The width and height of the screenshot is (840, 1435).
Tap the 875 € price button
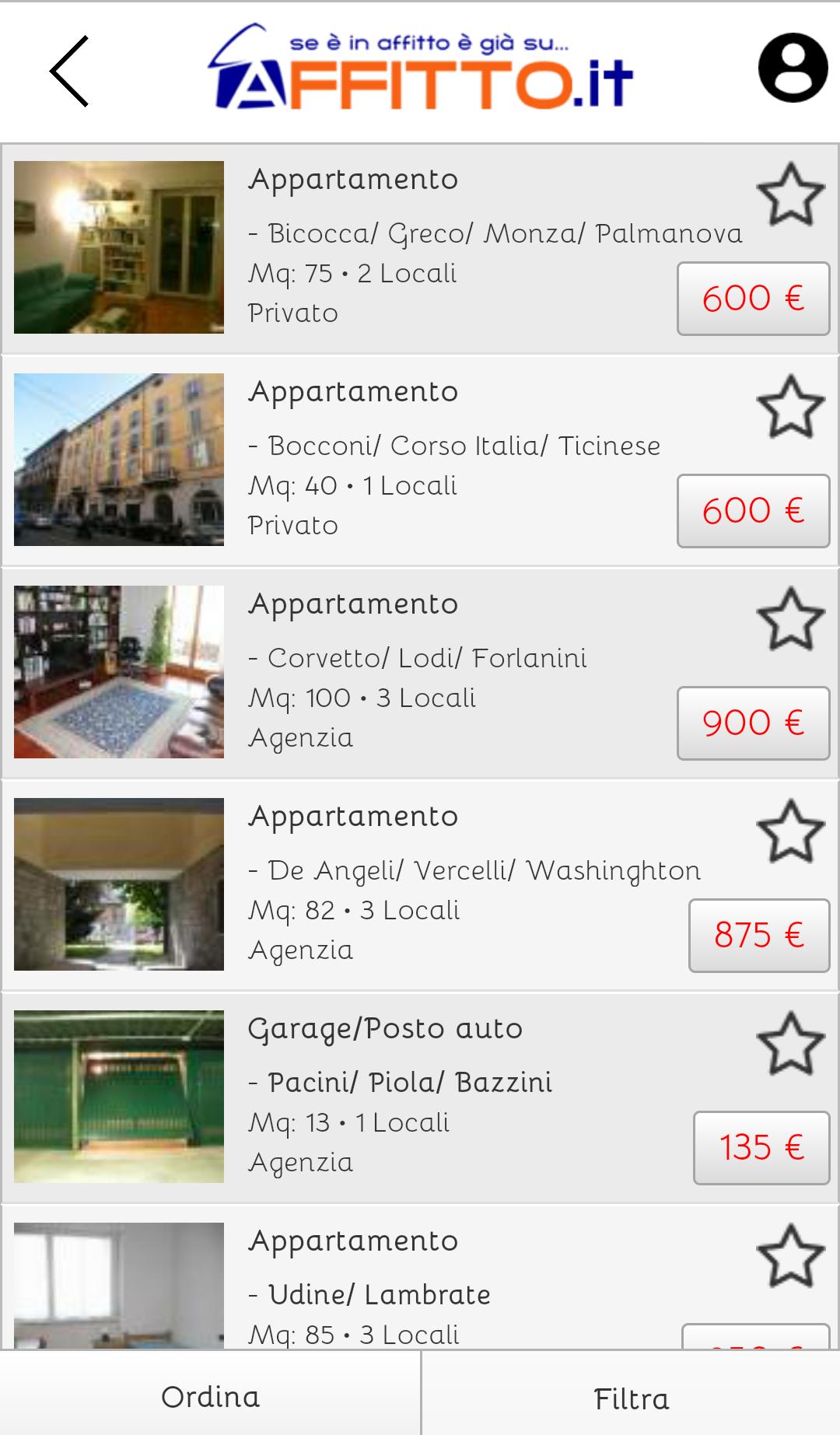click(759, 936)
